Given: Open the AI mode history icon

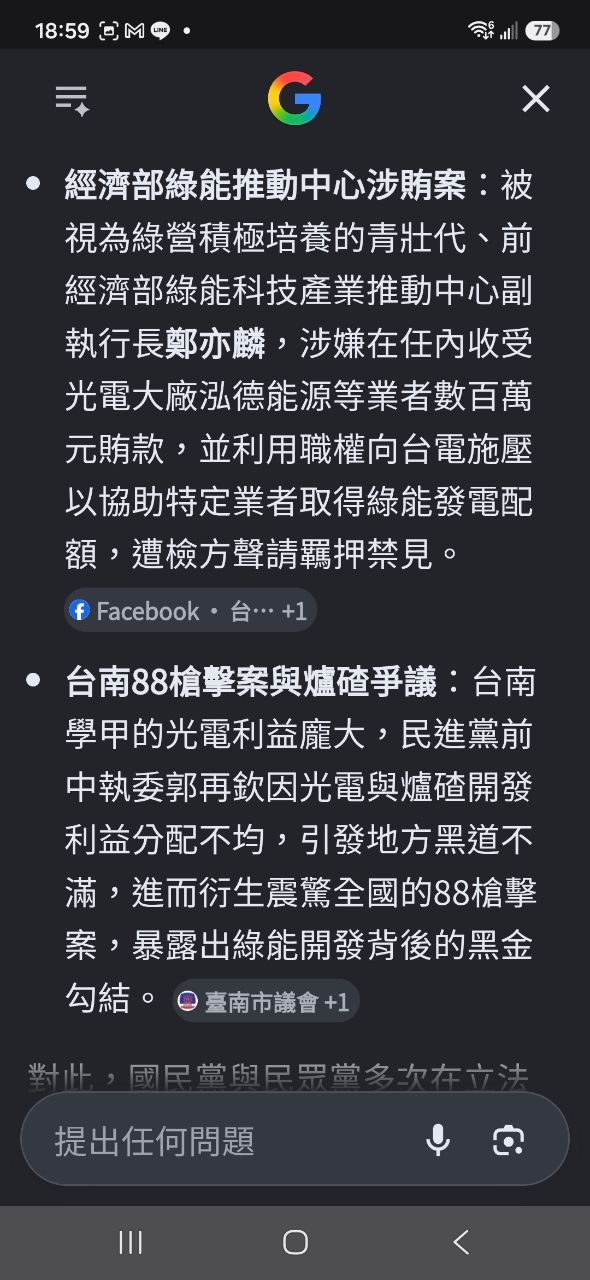Looking at the screenshot, I should (x=72, y=99).
